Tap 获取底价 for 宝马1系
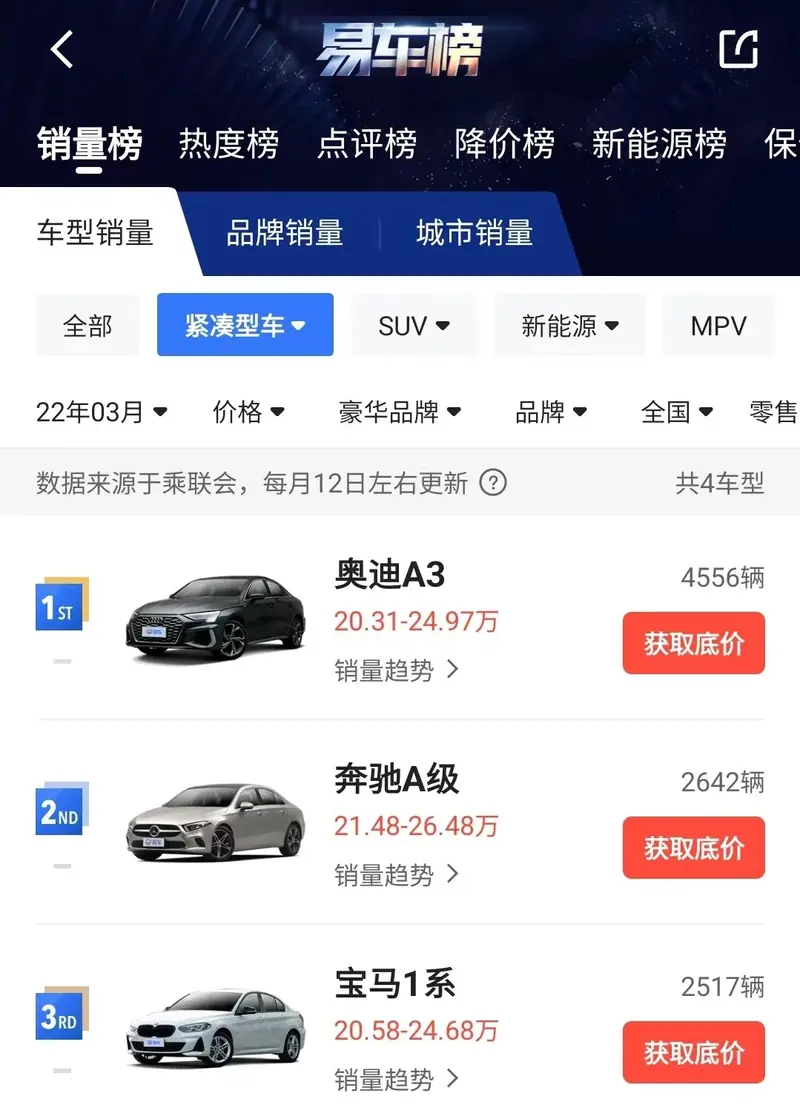 (x=693, y=1052)
